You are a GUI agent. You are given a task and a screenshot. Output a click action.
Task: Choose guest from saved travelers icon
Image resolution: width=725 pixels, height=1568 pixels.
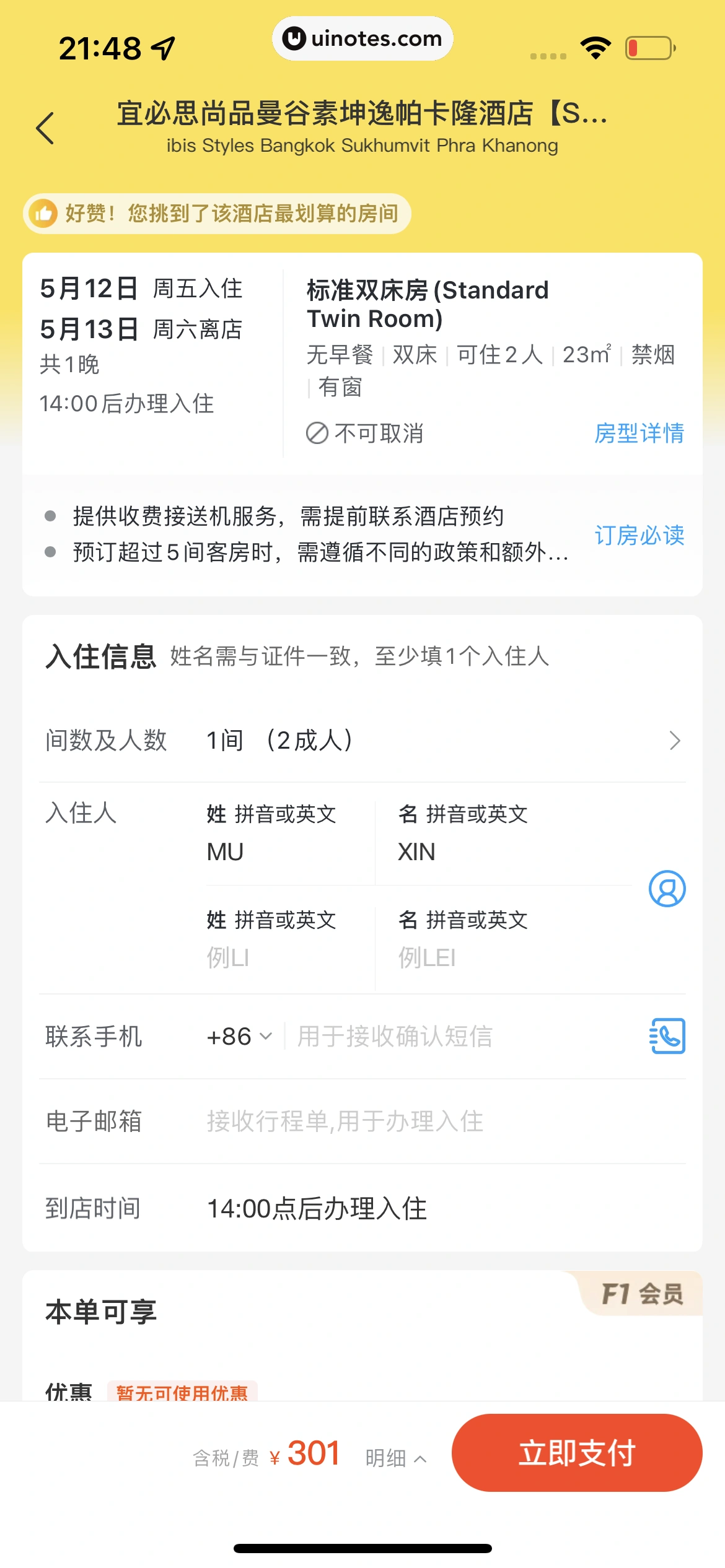667,889
